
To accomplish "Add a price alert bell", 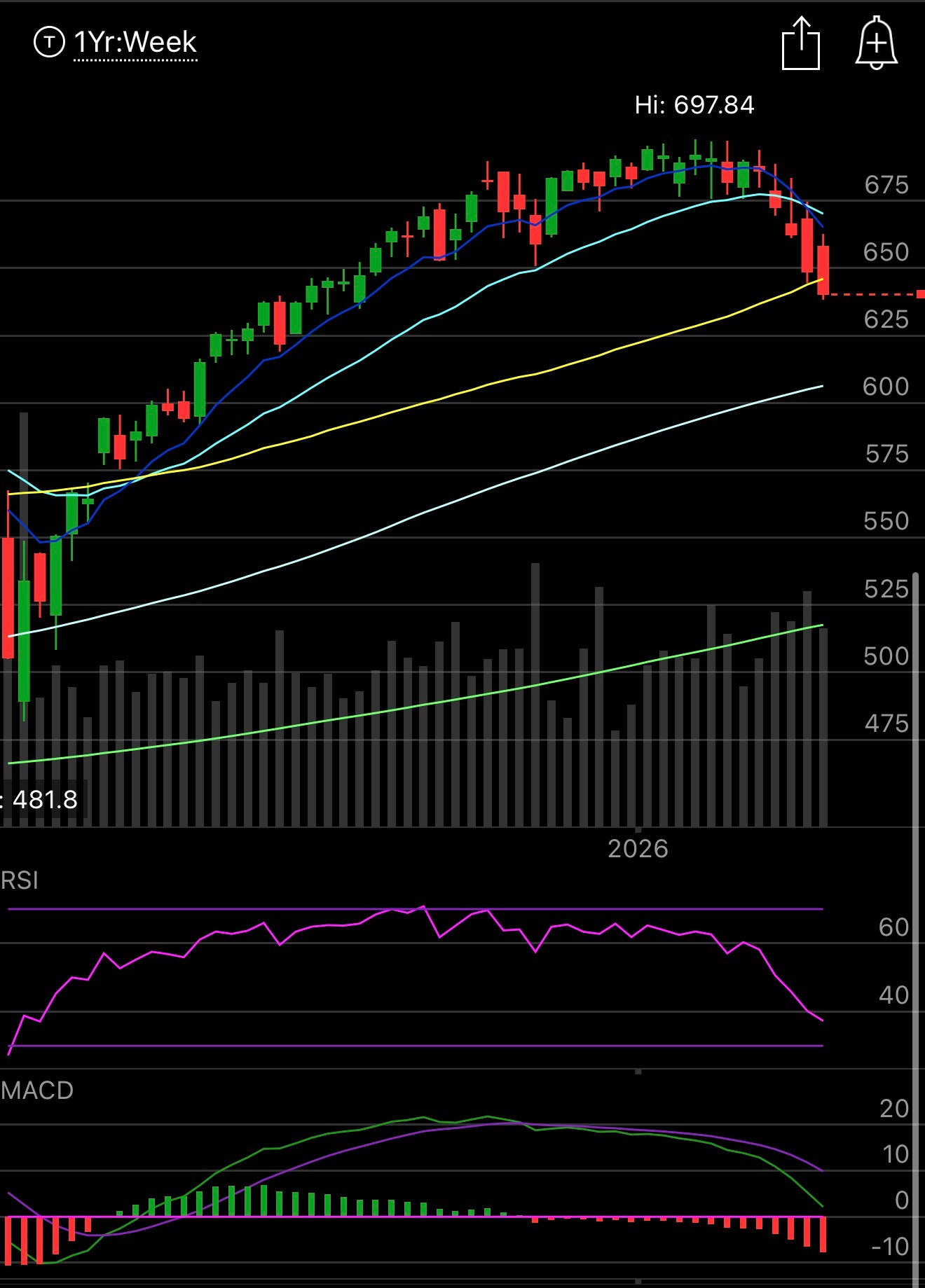I will pyautogui.click(x=876, y=44).
